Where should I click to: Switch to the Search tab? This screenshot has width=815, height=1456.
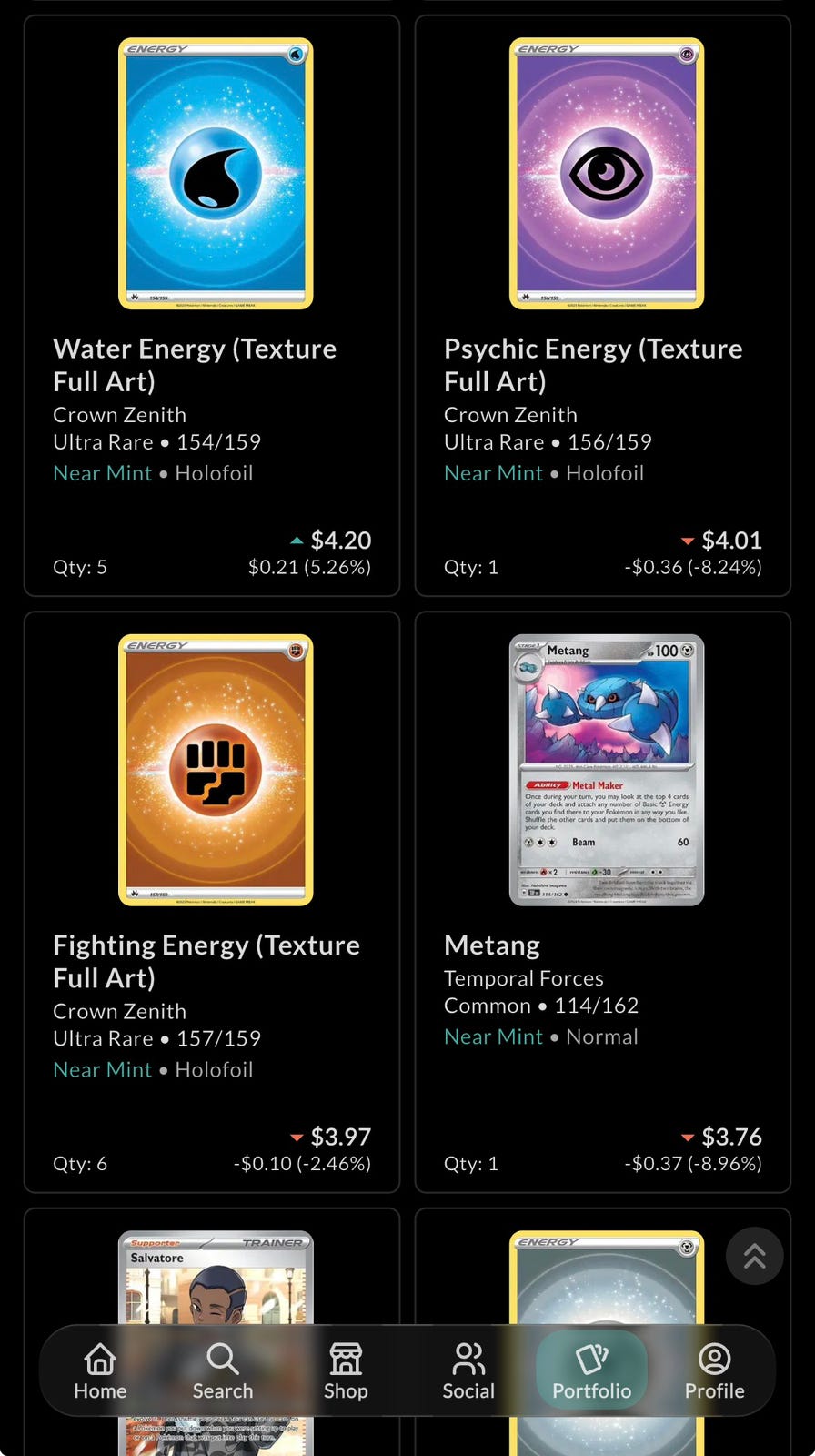click(223, 1371)
